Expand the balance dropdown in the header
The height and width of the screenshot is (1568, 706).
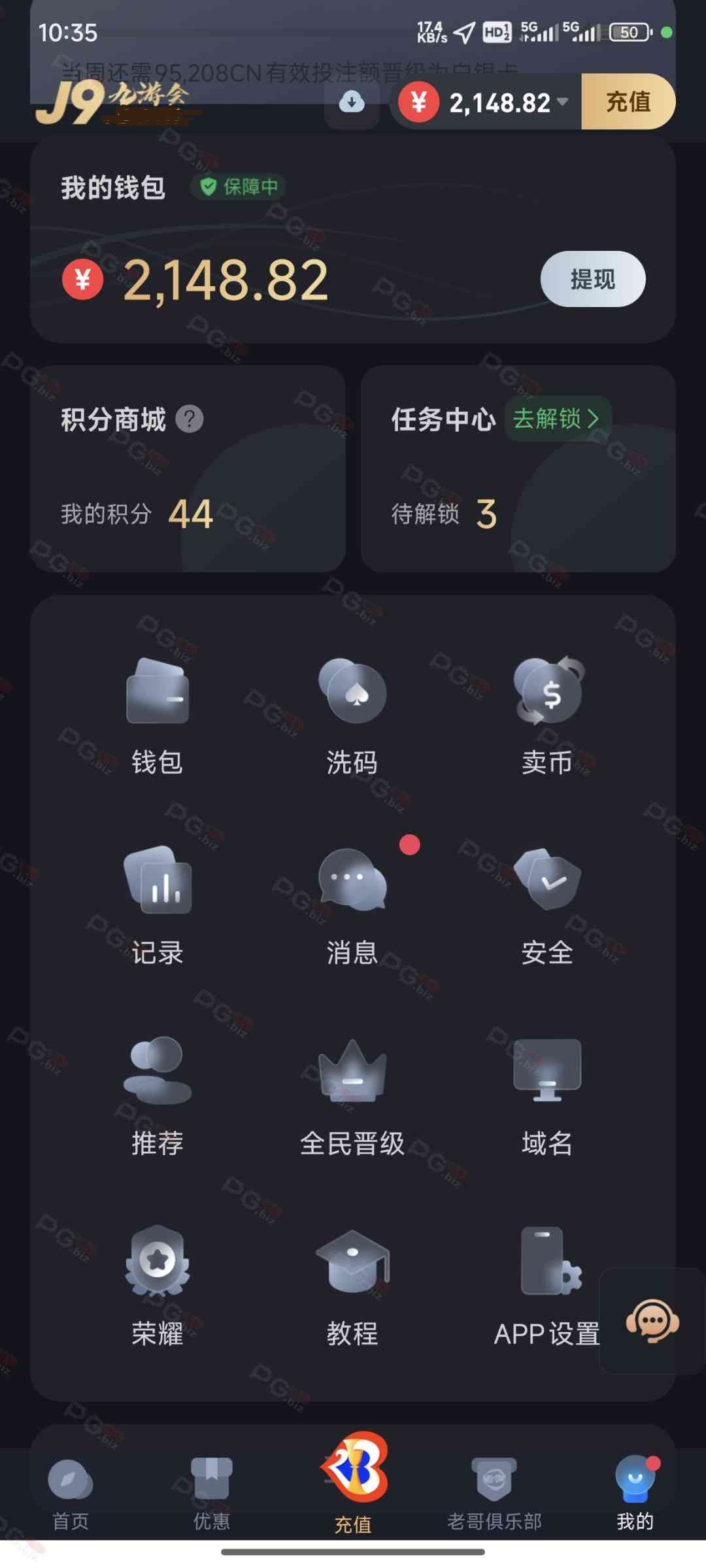point(562,102)
